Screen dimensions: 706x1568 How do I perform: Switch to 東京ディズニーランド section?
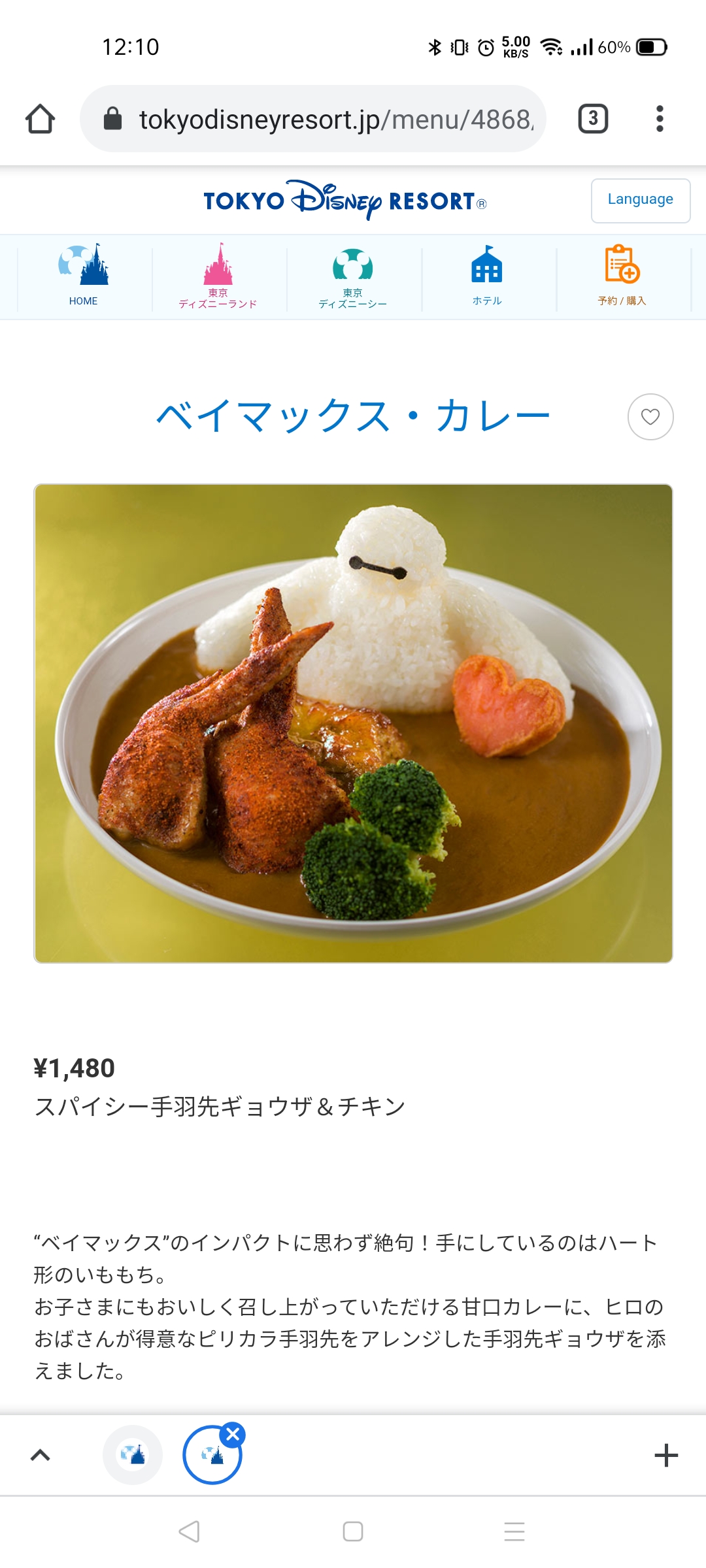pyautogui.click(x=218, y=276)
